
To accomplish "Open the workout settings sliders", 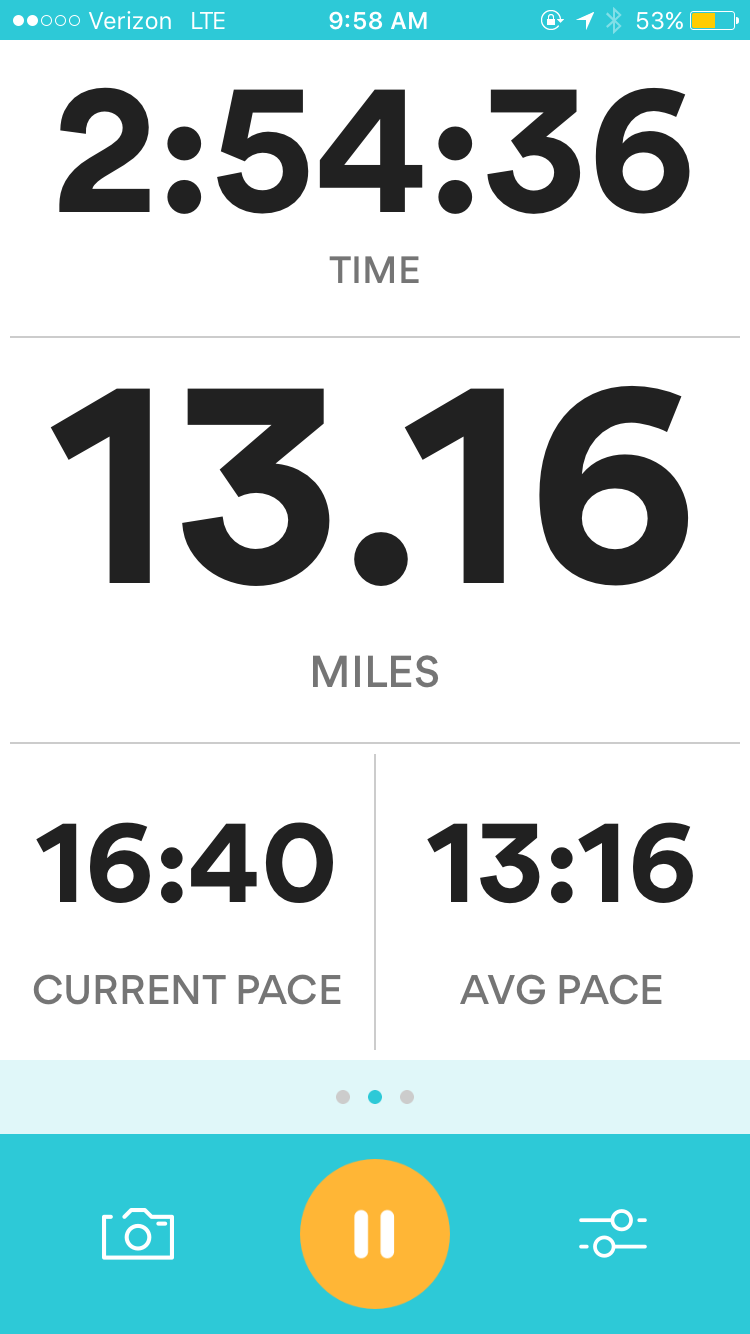I will [613, 1234].
